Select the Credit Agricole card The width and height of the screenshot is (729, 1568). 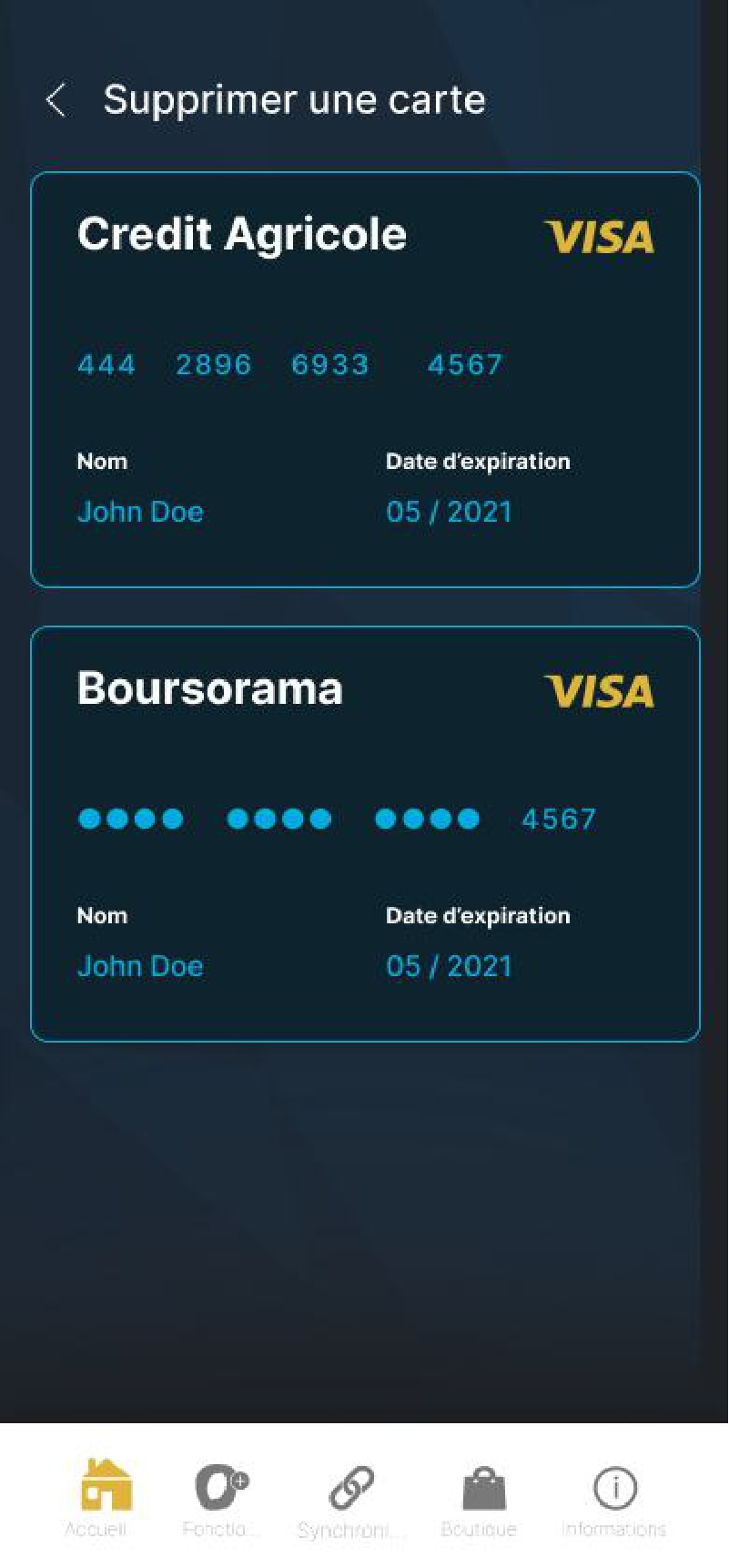(x=365, y=380)
